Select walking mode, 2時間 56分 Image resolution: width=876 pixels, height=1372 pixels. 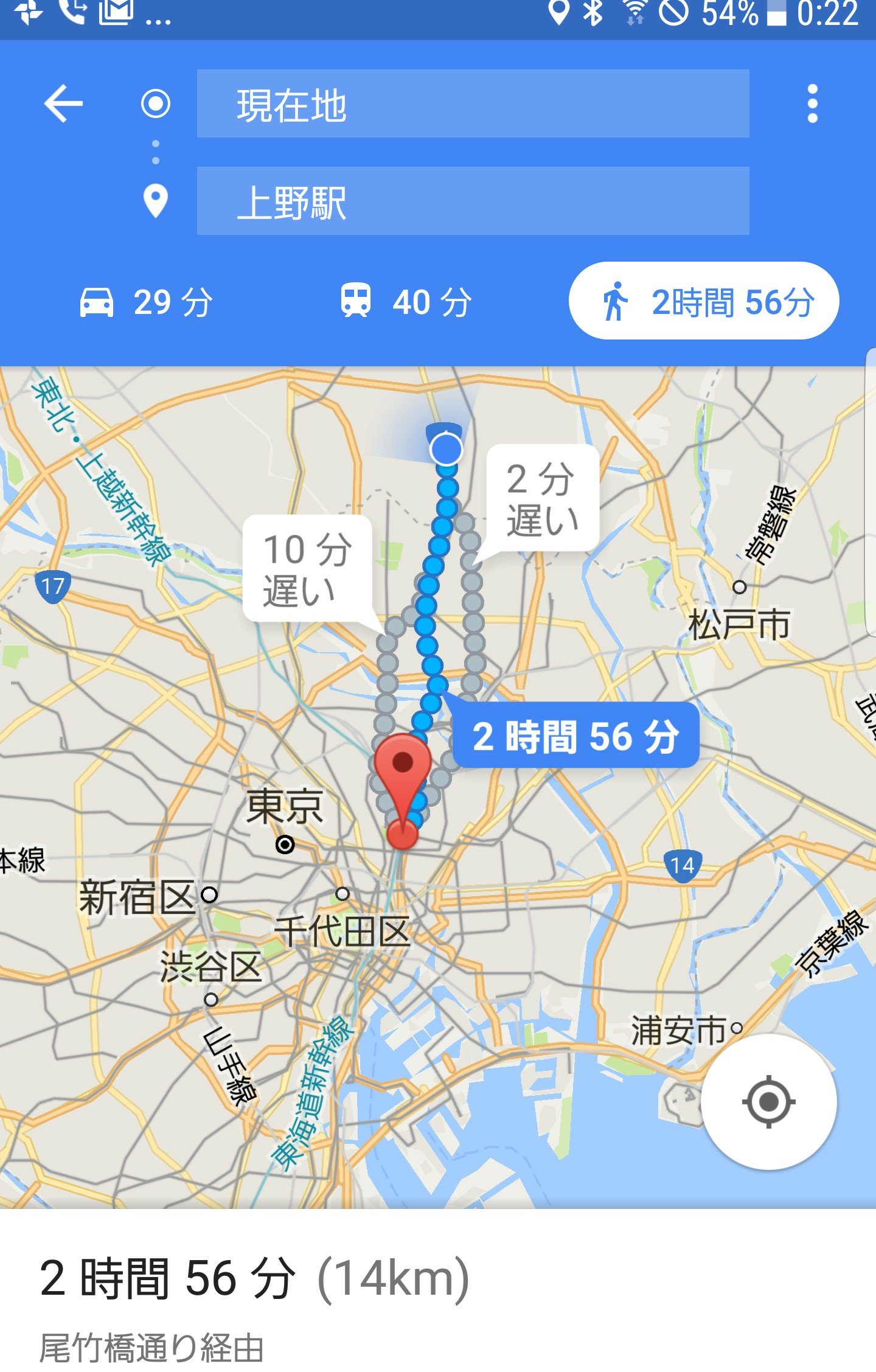[704, 302]
